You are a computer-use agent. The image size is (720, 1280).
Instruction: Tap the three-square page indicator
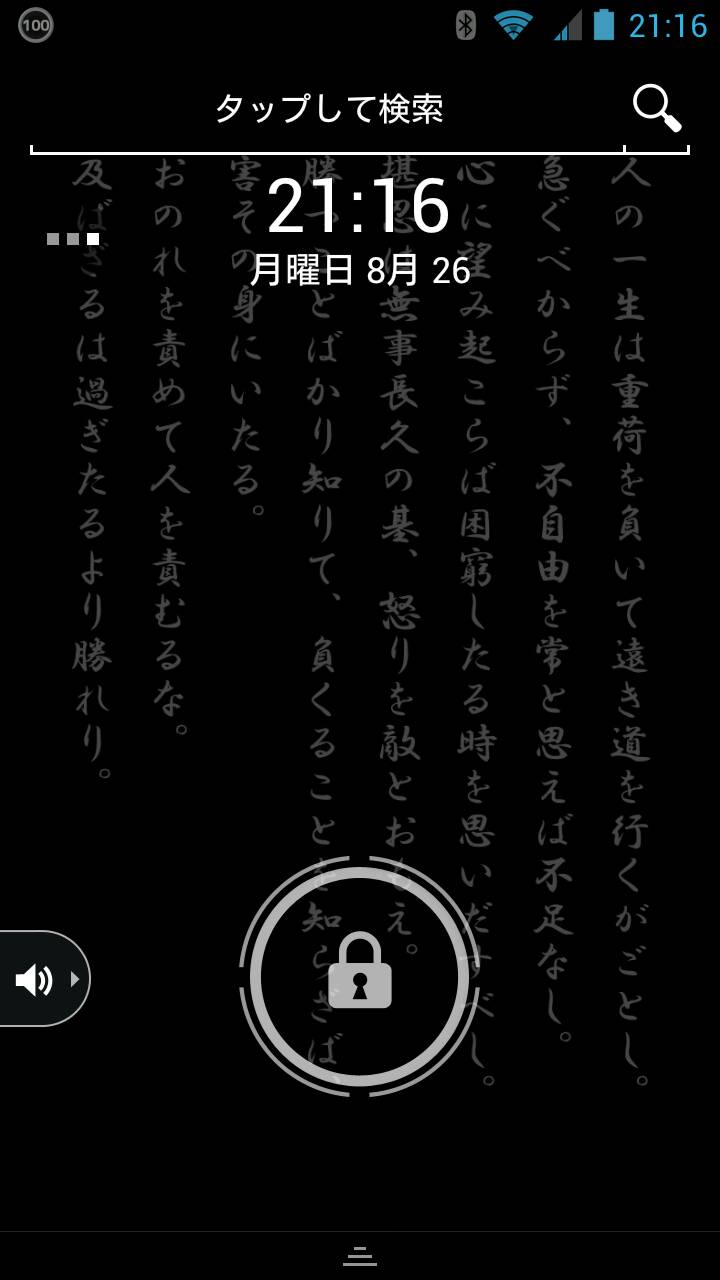[x=73, y=239]
